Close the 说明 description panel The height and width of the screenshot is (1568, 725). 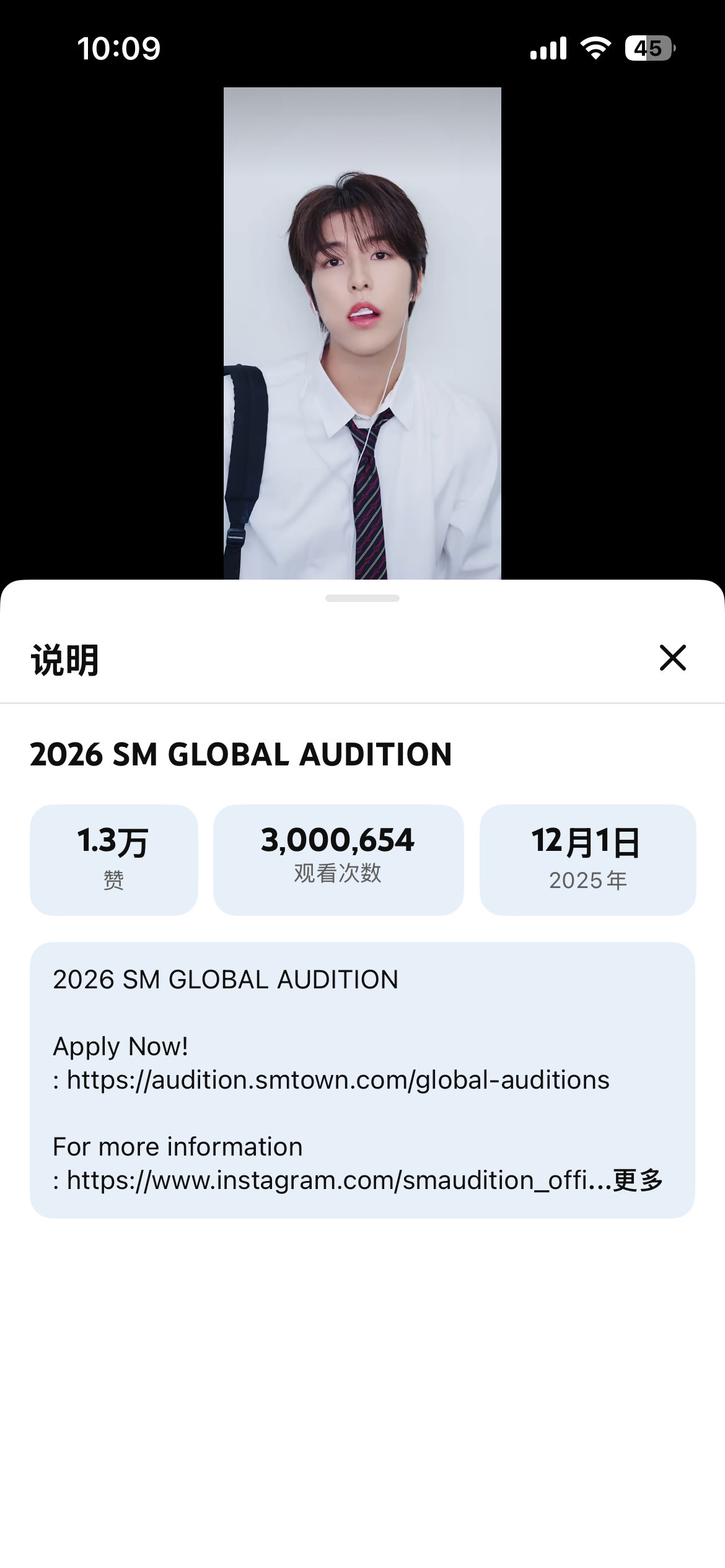point(672,658)
